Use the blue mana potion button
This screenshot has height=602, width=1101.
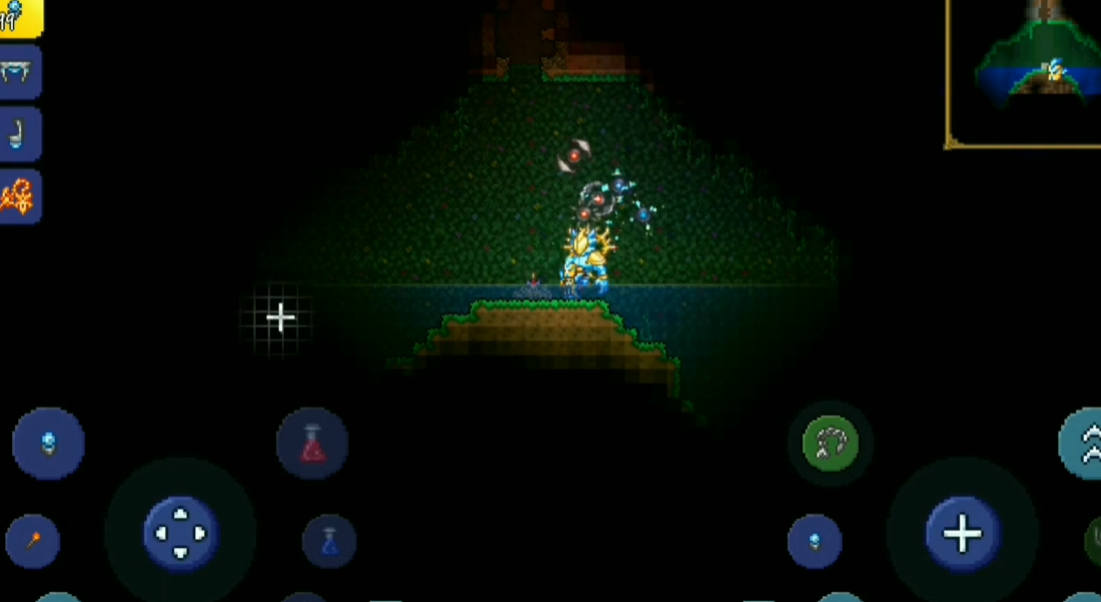click(329, 541)
